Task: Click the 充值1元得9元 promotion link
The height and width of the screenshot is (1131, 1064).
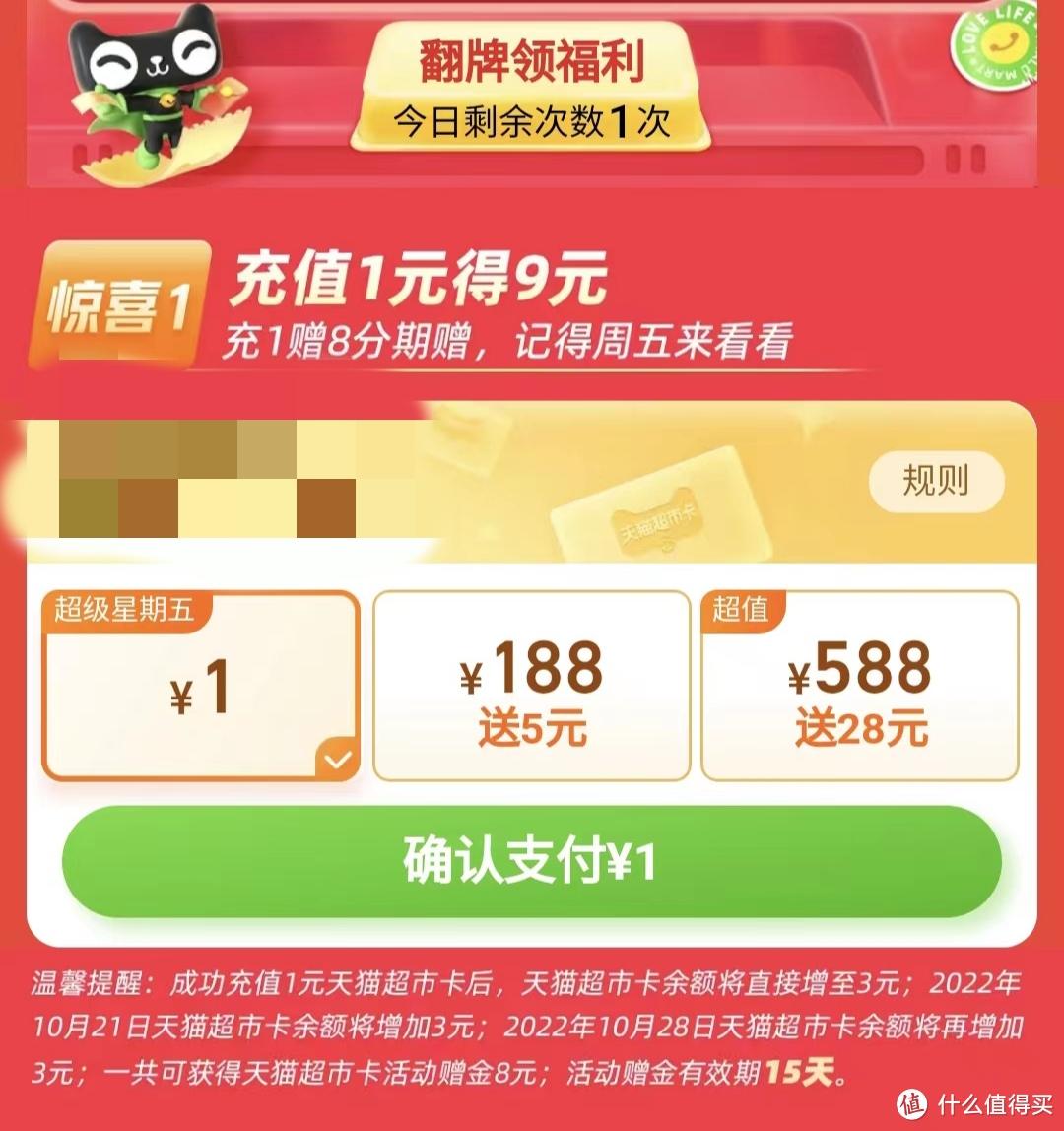Action: coord(414,283)
